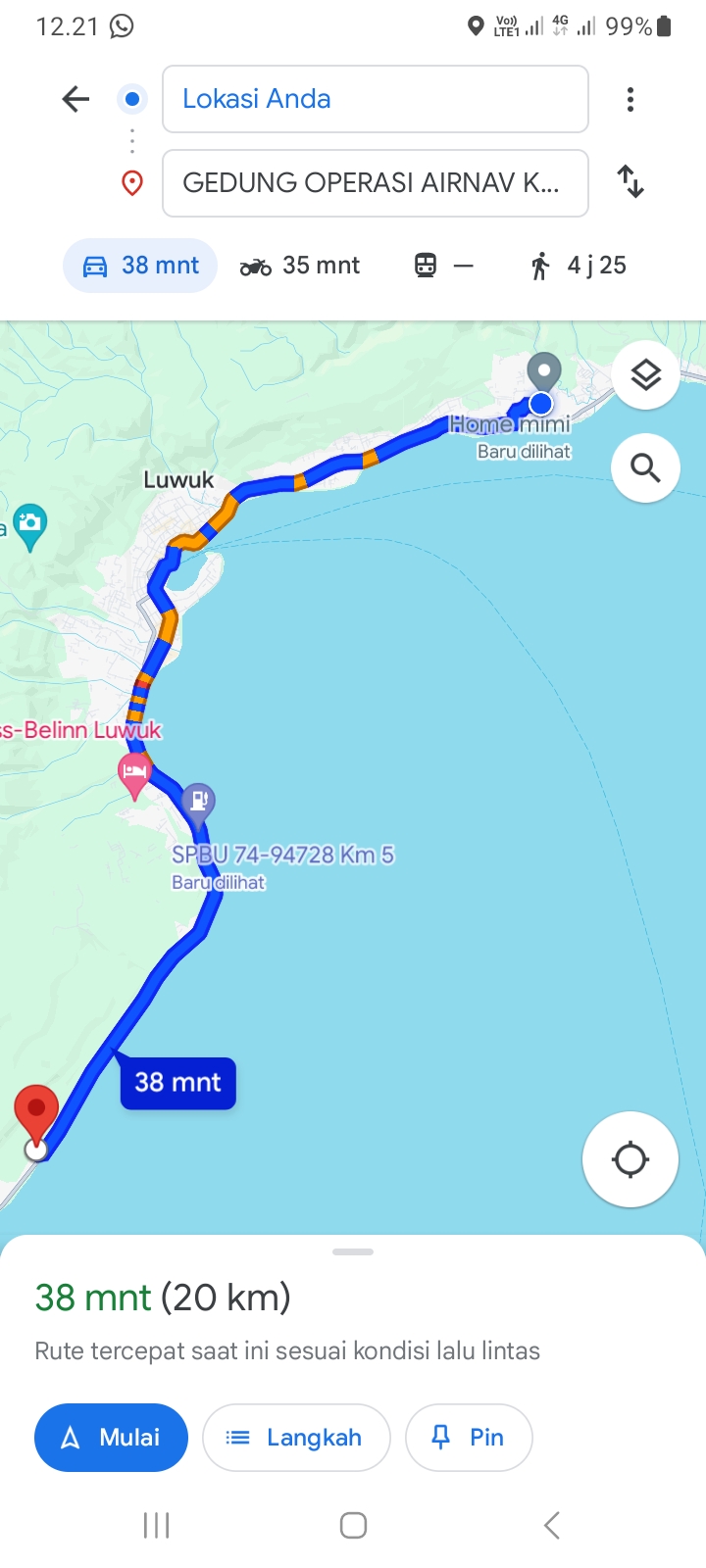Pin this route
Screen dimensions: 706x1568
click(469, 1438)
